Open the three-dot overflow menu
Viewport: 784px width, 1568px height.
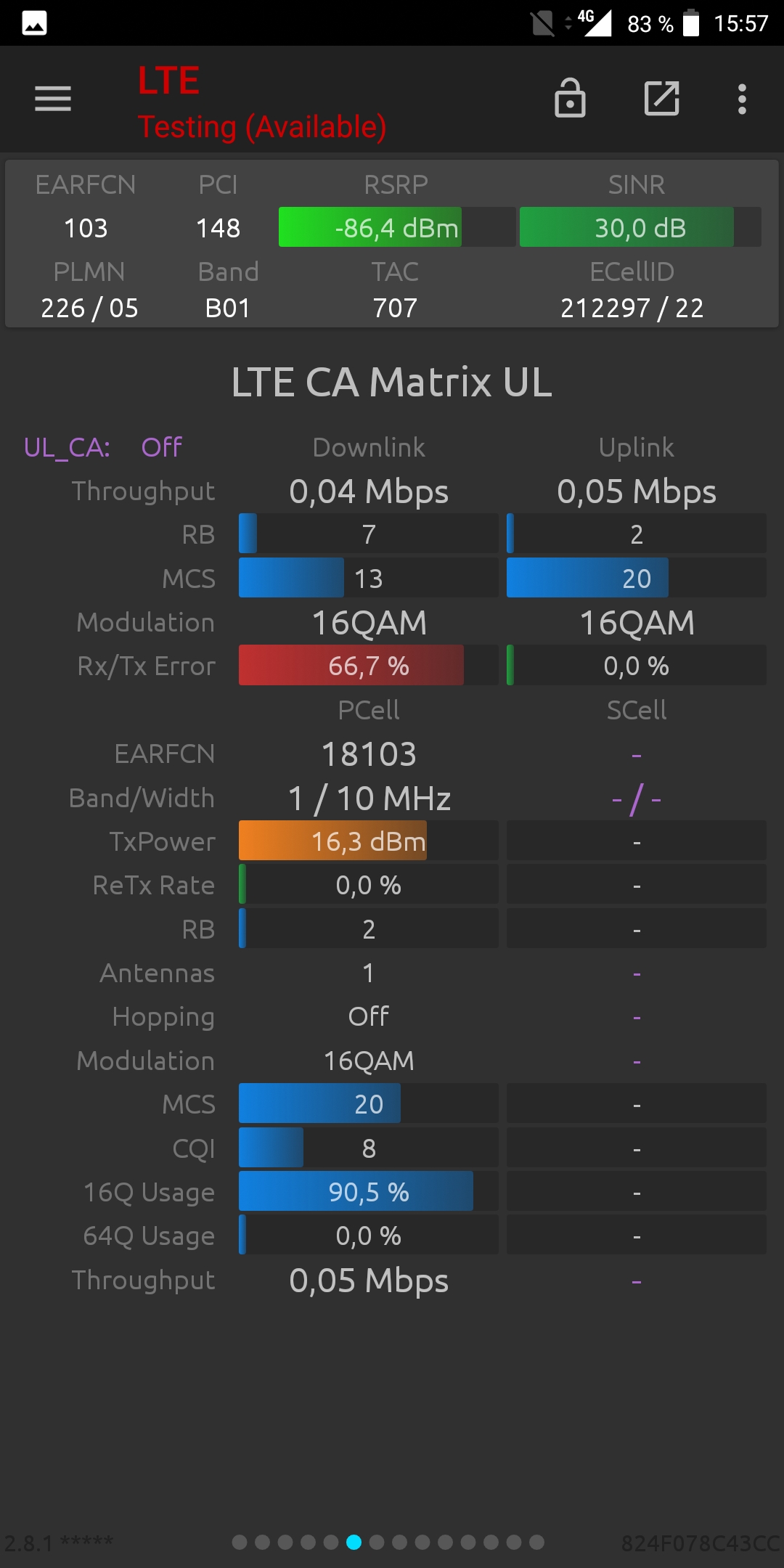coord(742,99)
